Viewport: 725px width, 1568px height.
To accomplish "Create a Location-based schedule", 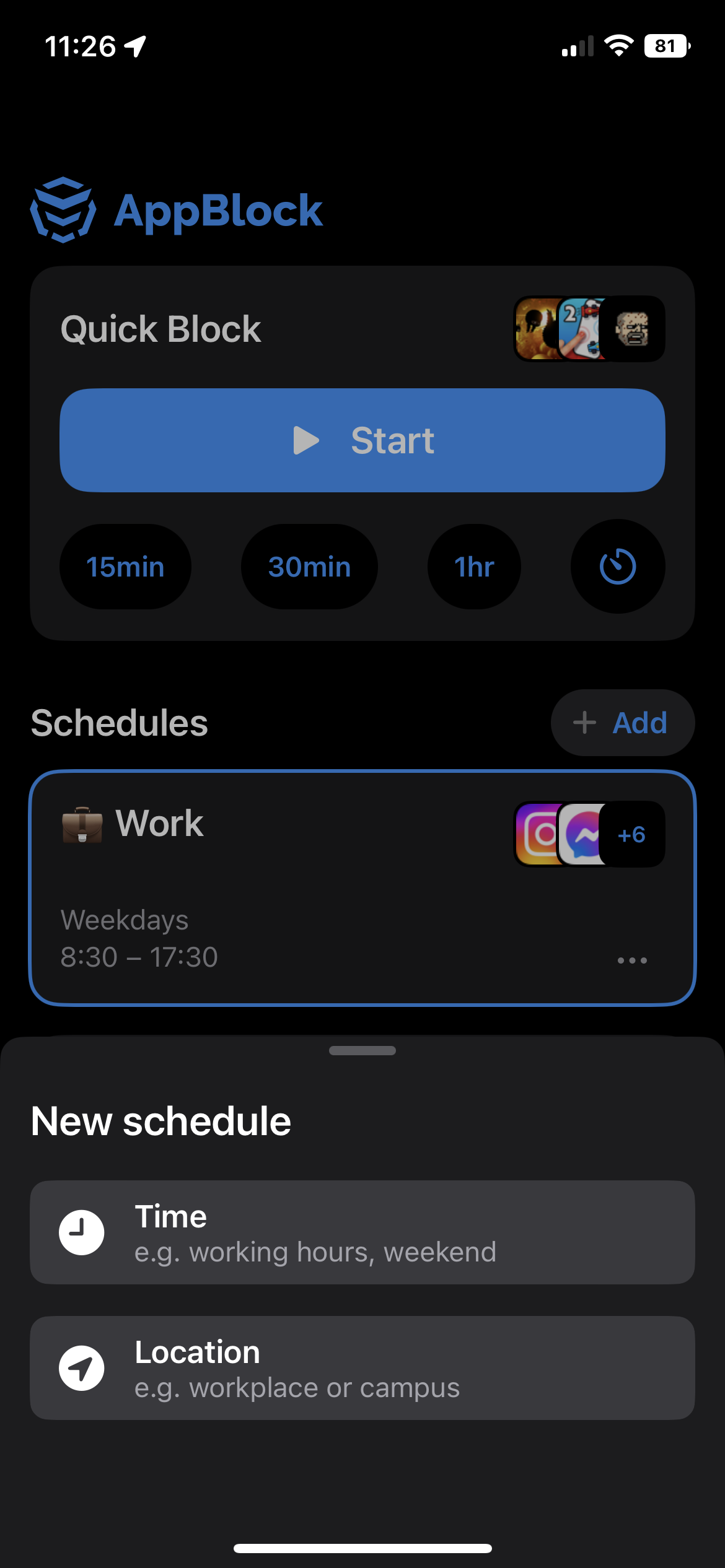I will (362, 1368).
